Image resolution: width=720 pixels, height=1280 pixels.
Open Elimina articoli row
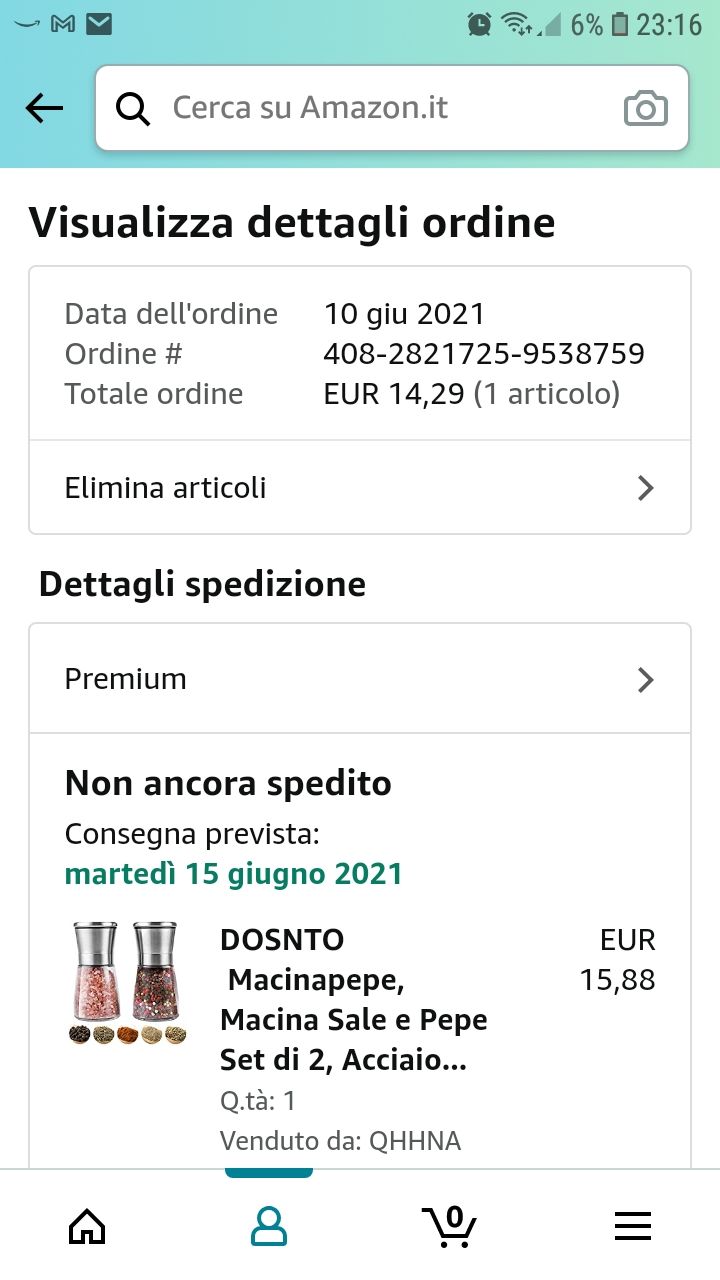click(360, 488)
